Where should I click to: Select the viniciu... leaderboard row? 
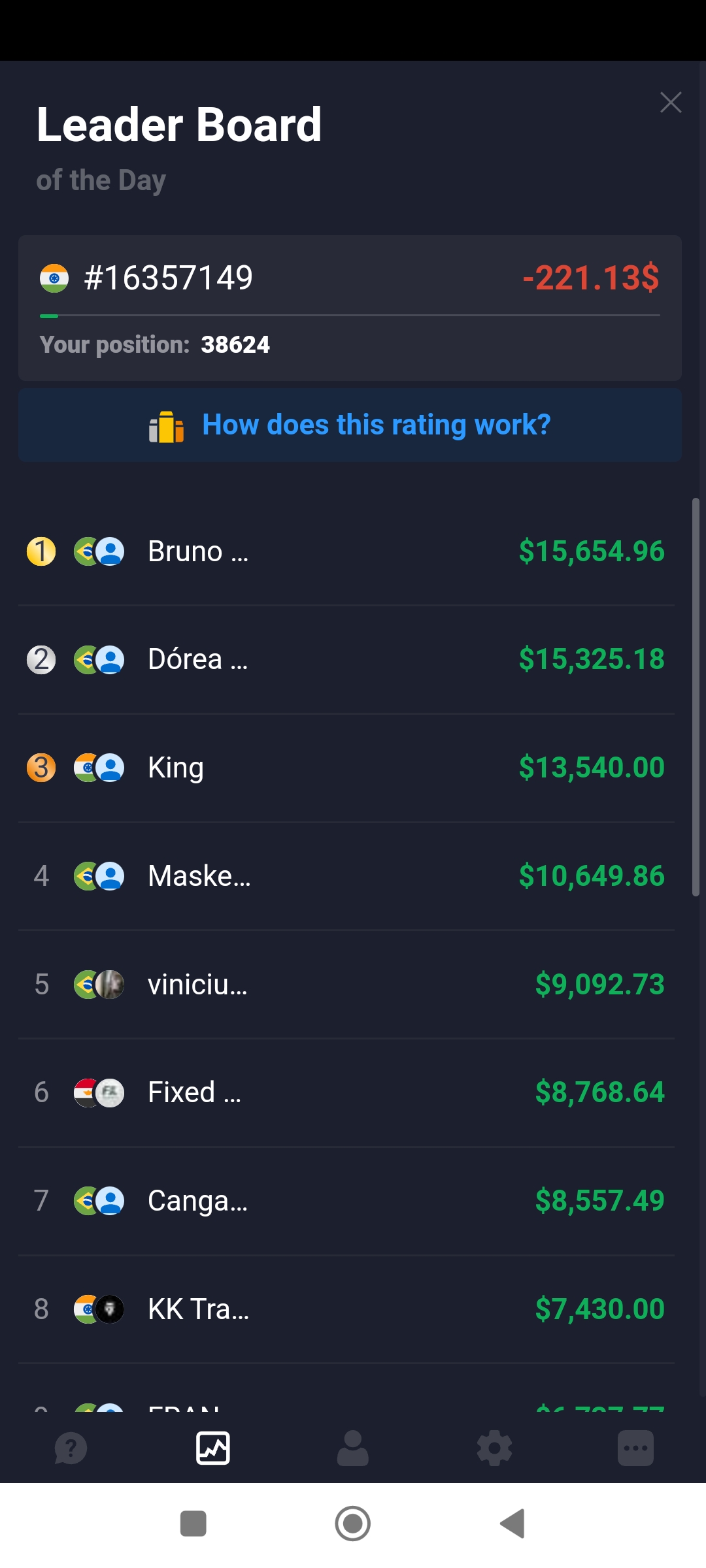click(346, 985)
